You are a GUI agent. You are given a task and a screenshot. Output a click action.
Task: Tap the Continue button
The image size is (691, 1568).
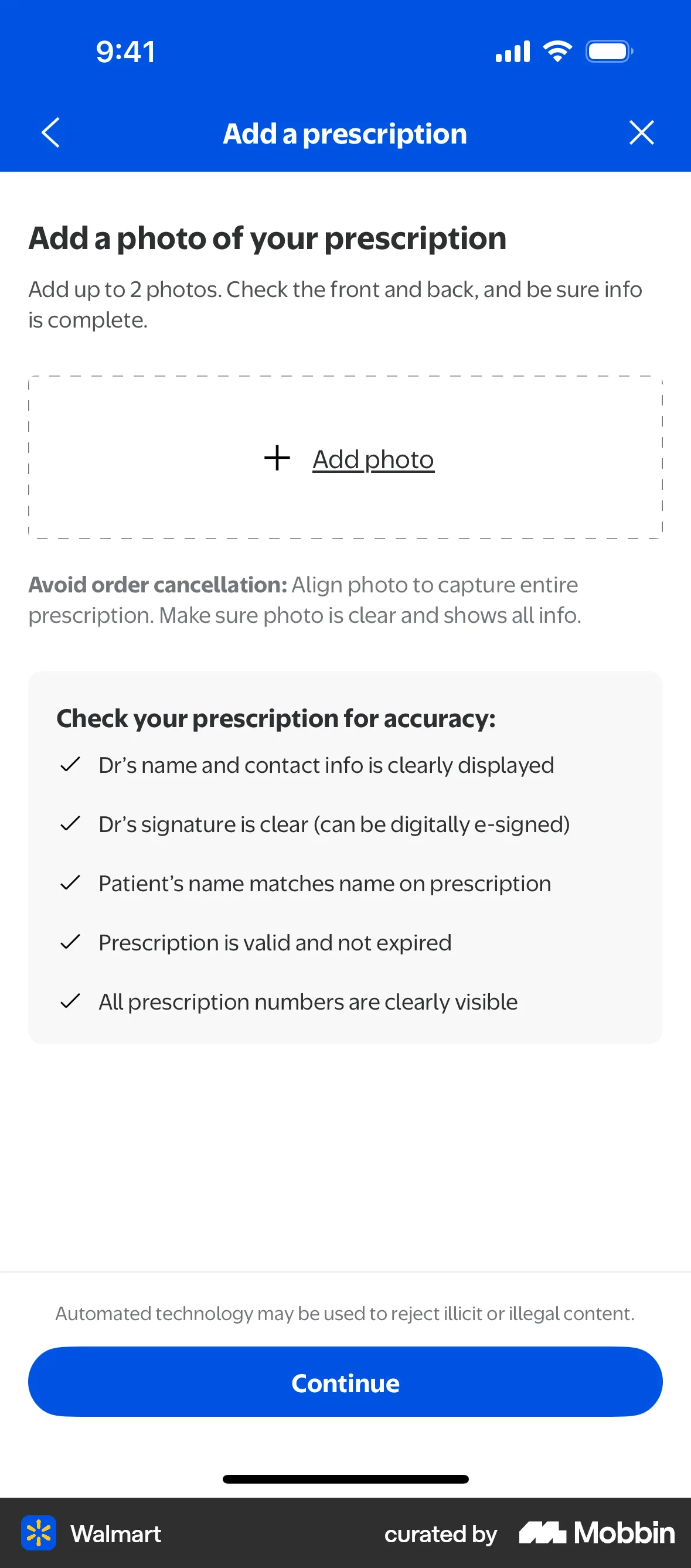(x=345, y=1382)
